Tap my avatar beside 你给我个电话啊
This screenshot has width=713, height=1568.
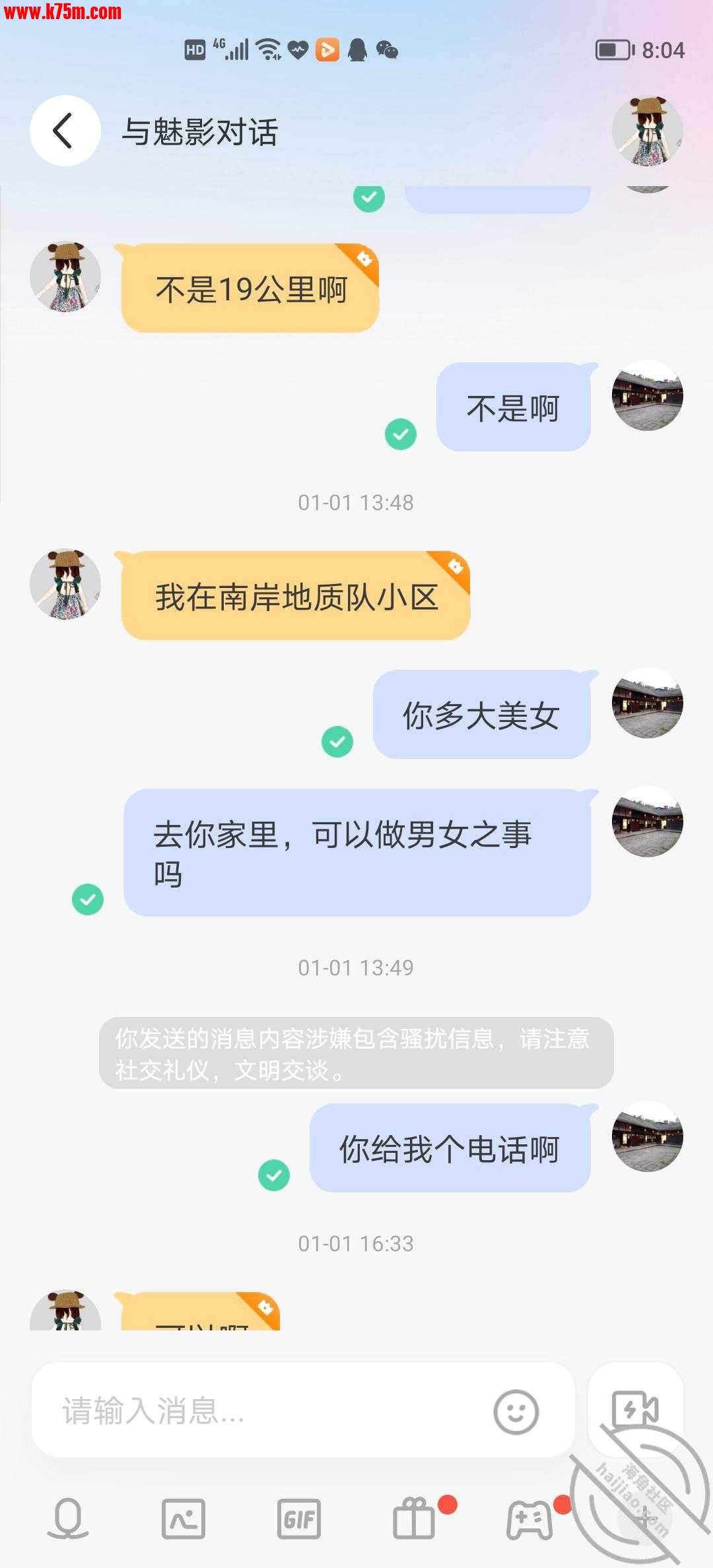(647, 1136)
